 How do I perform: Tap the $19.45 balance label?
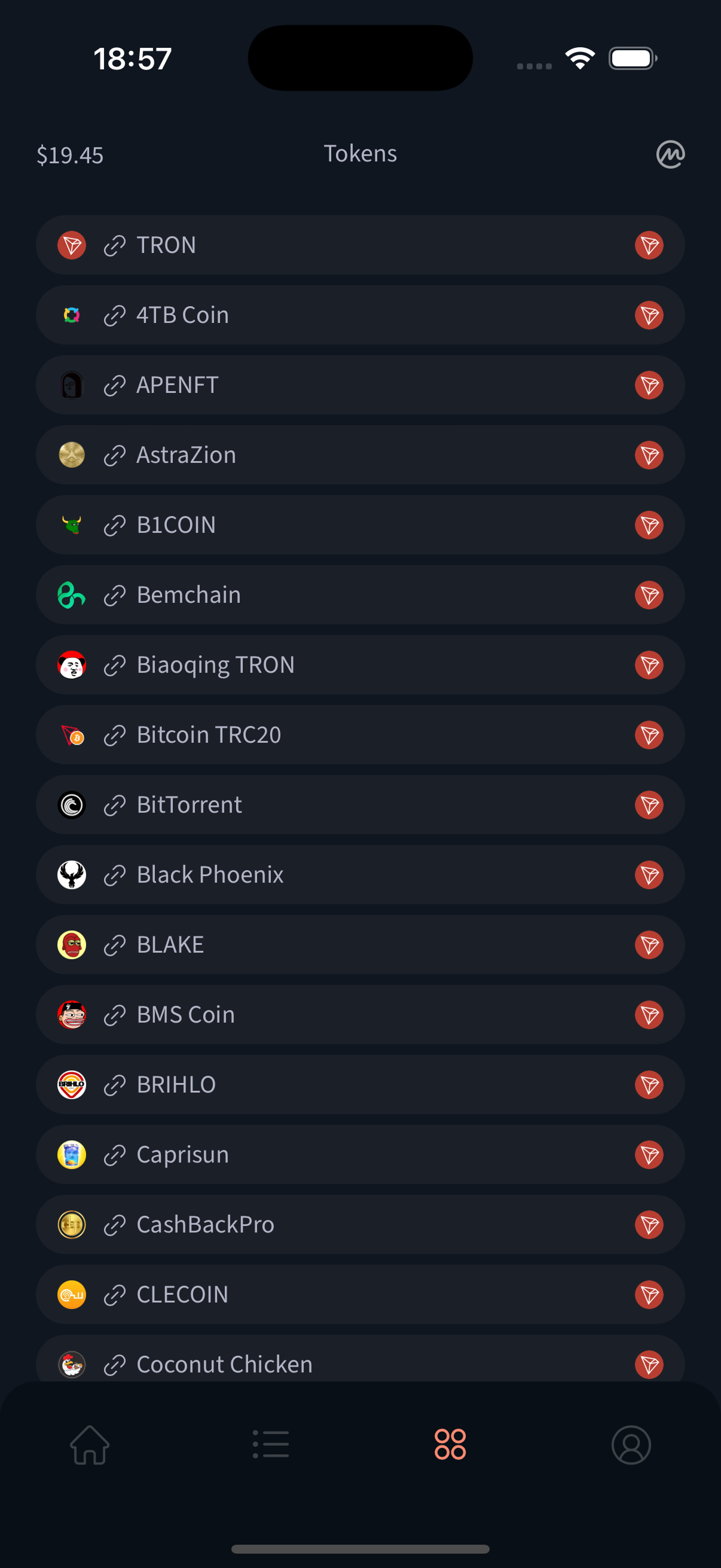[70, 155]
